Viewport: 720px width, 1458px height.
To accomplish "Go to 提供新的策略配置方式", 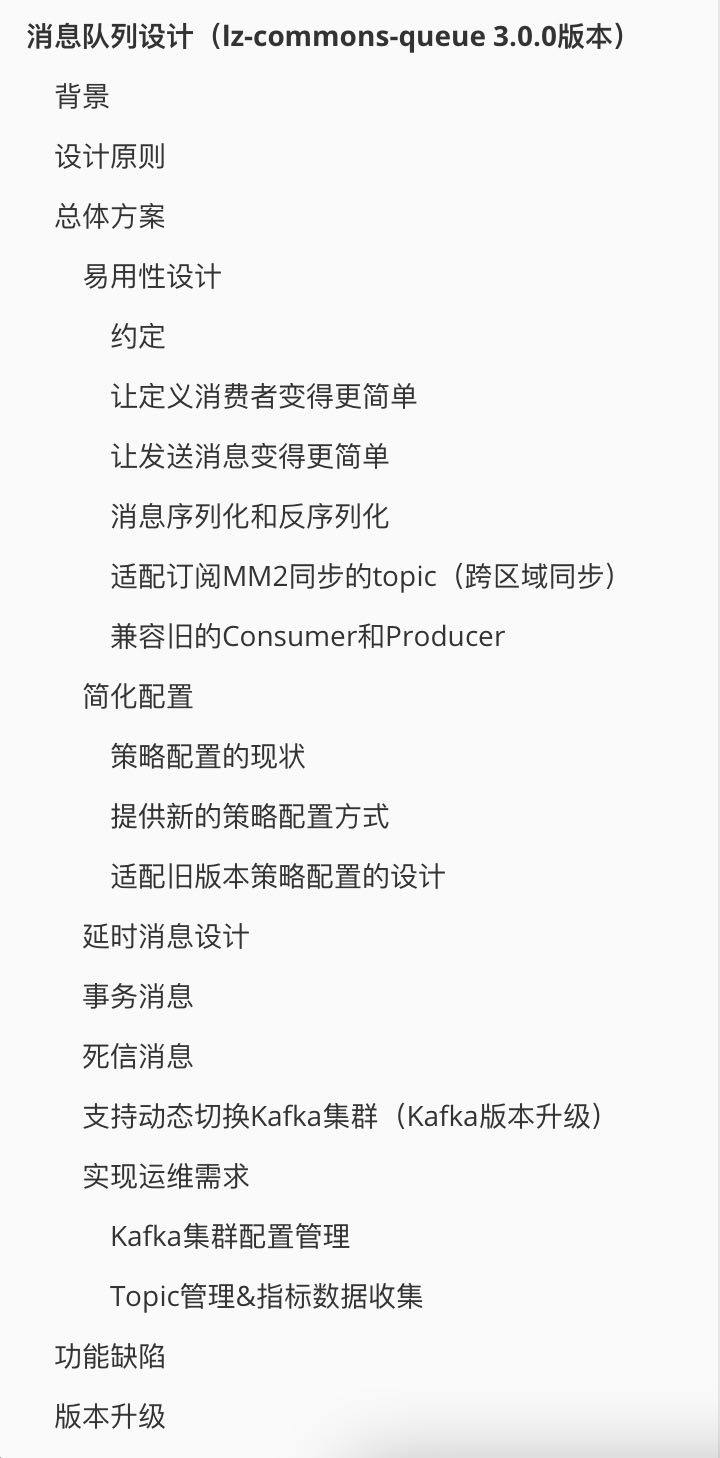I will (249, 817).
